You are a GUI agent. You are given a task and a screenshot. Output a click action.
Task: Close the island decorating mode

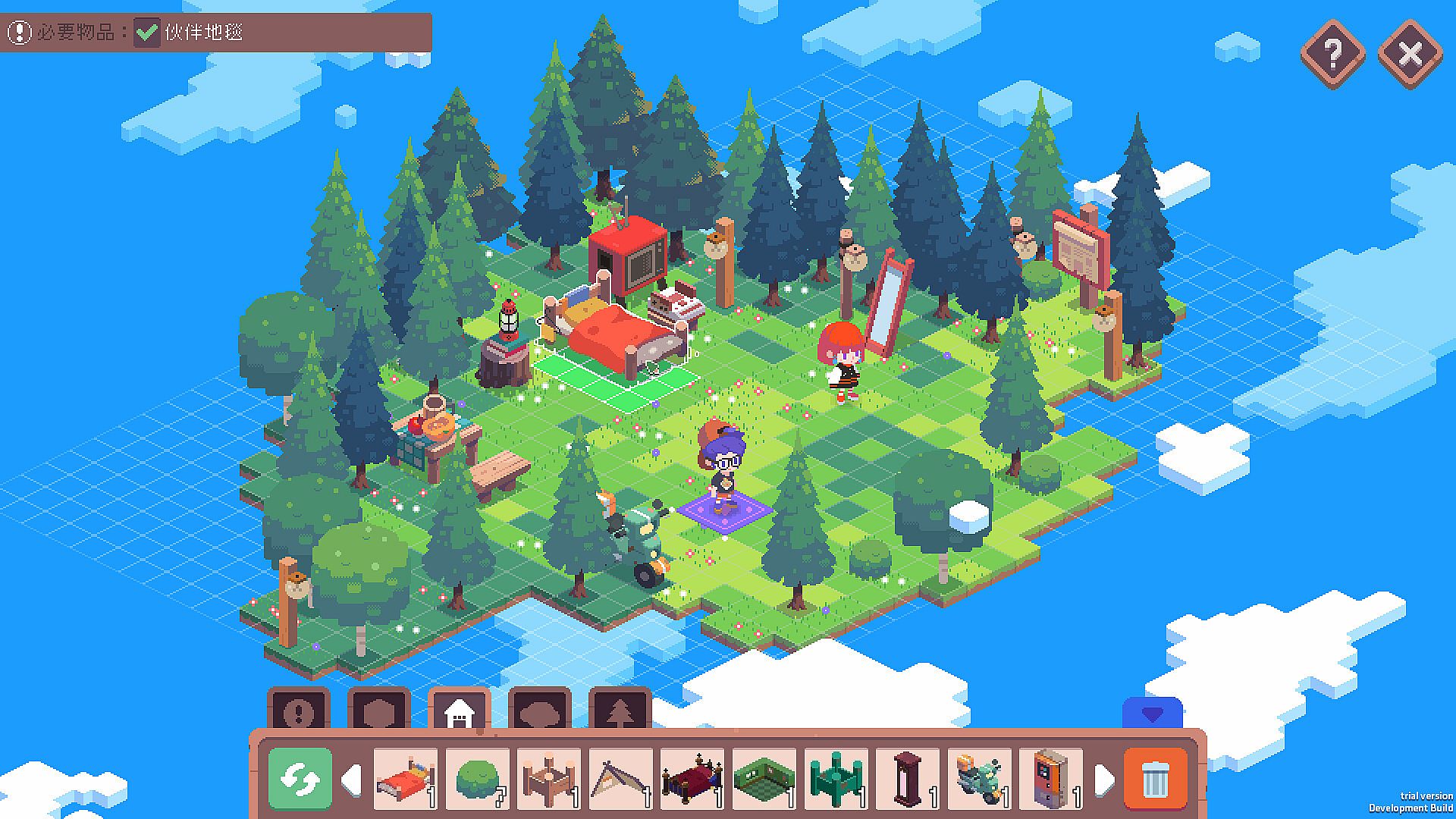click(1410, 54)
